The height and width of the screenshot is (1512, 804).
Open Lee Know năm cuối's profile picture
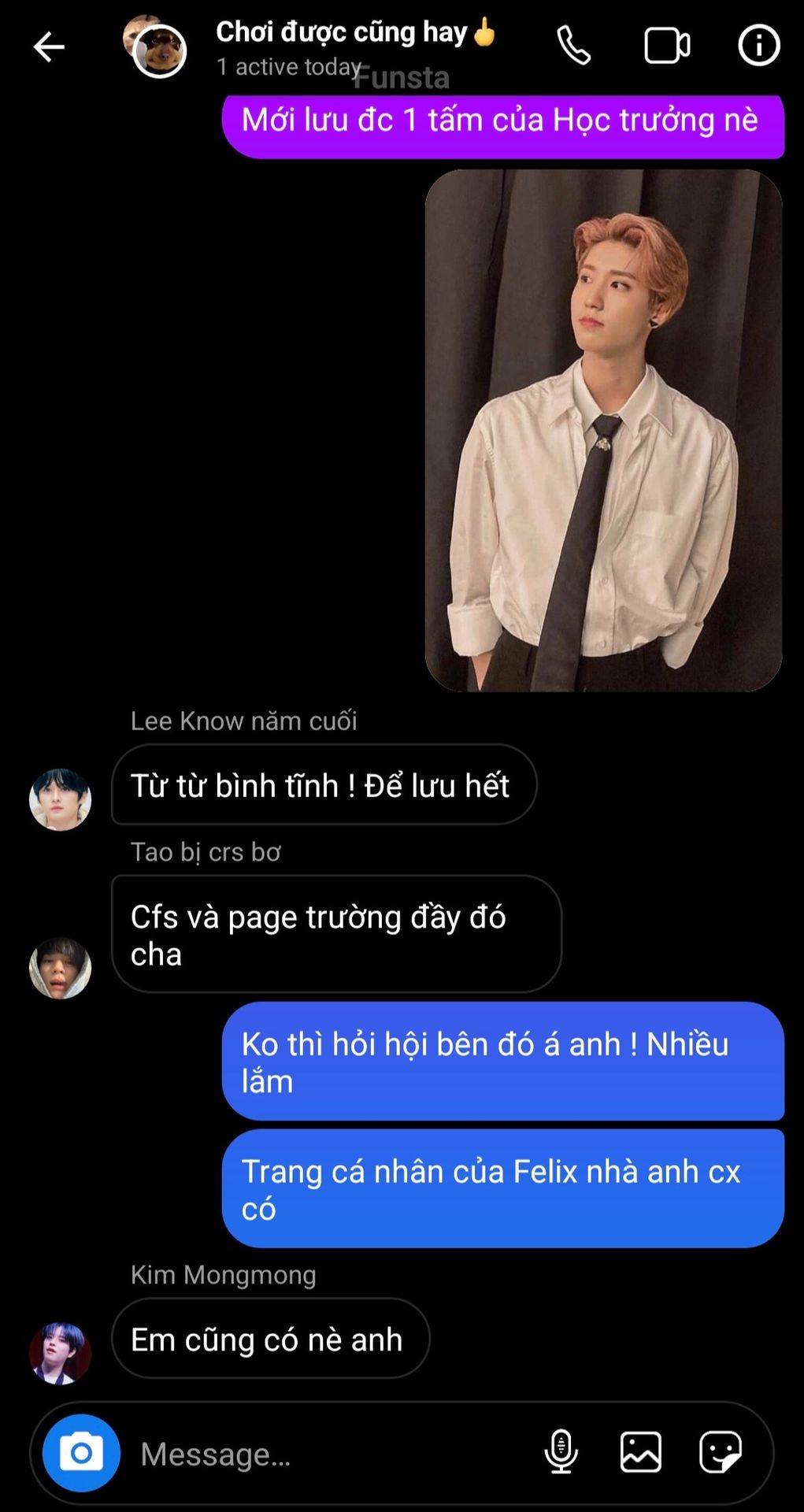point(61,799)
